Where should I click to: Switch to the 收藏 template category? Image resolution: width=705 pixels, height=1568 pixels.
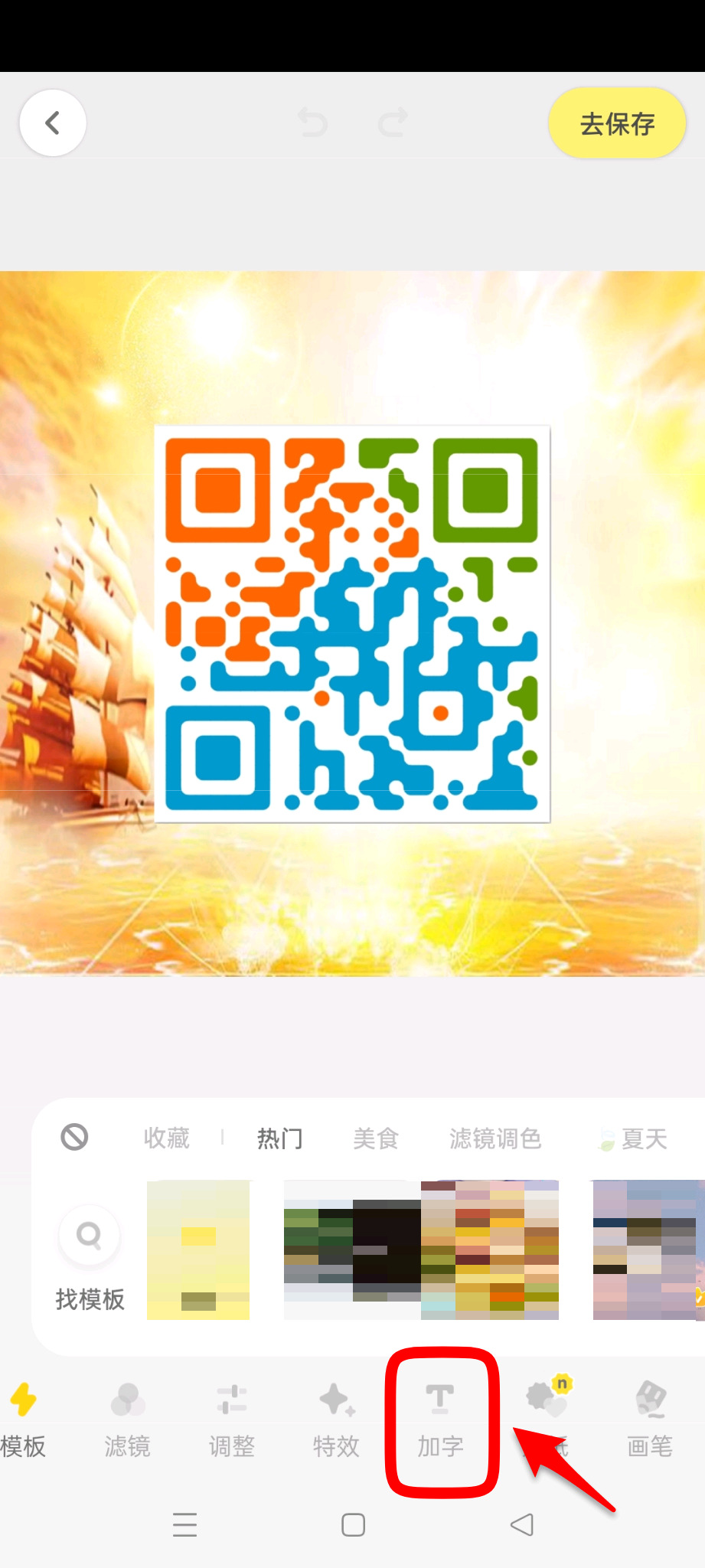[x=166, y=1138]
